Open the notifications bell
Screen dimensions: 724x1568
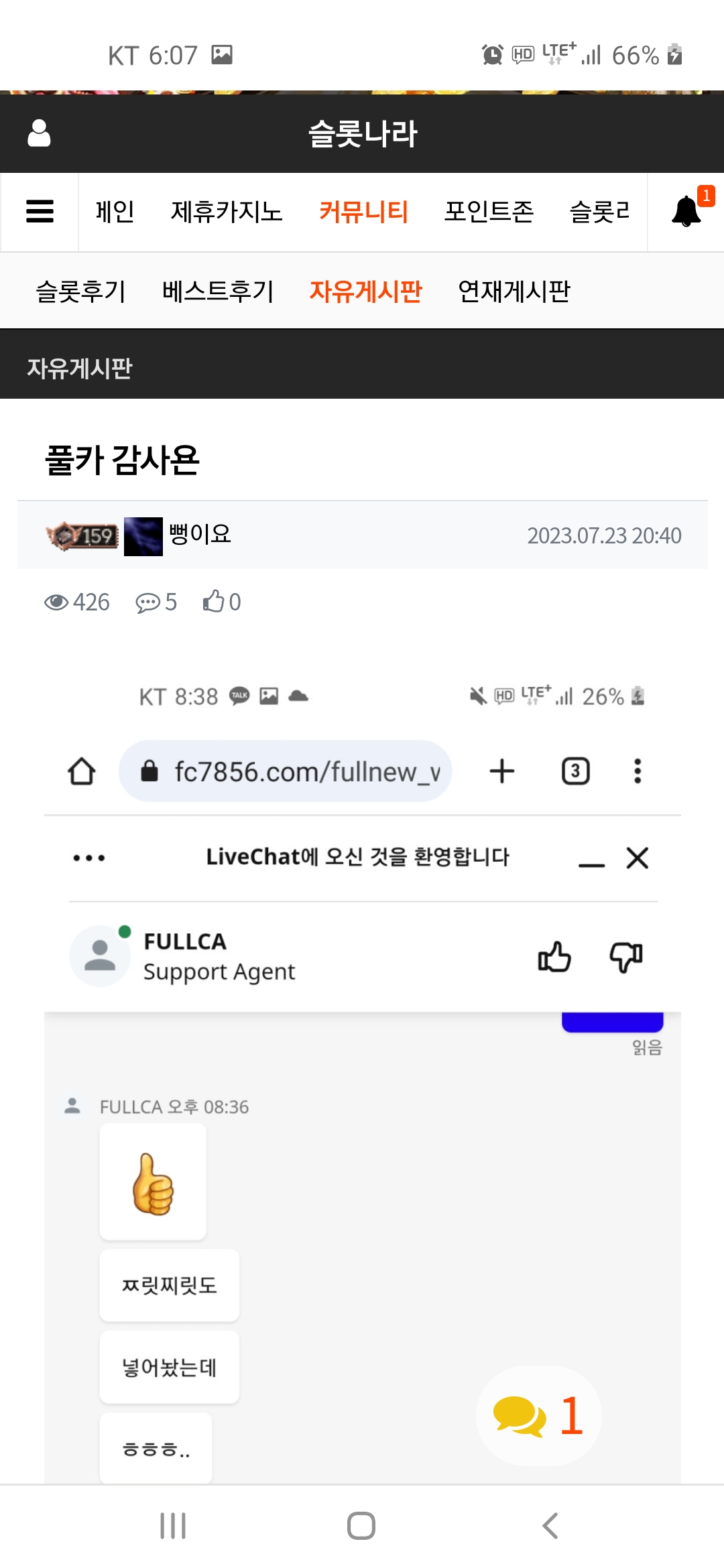point(686,212)
